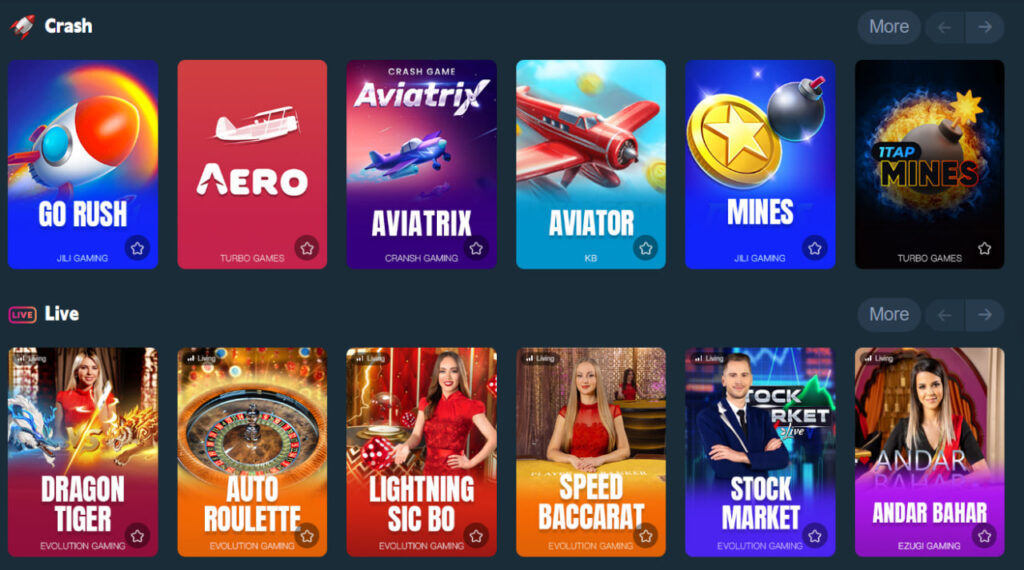The image size is (1024, 570).
Task: Open the Aviatrix crash game
Action: (421, 150)
